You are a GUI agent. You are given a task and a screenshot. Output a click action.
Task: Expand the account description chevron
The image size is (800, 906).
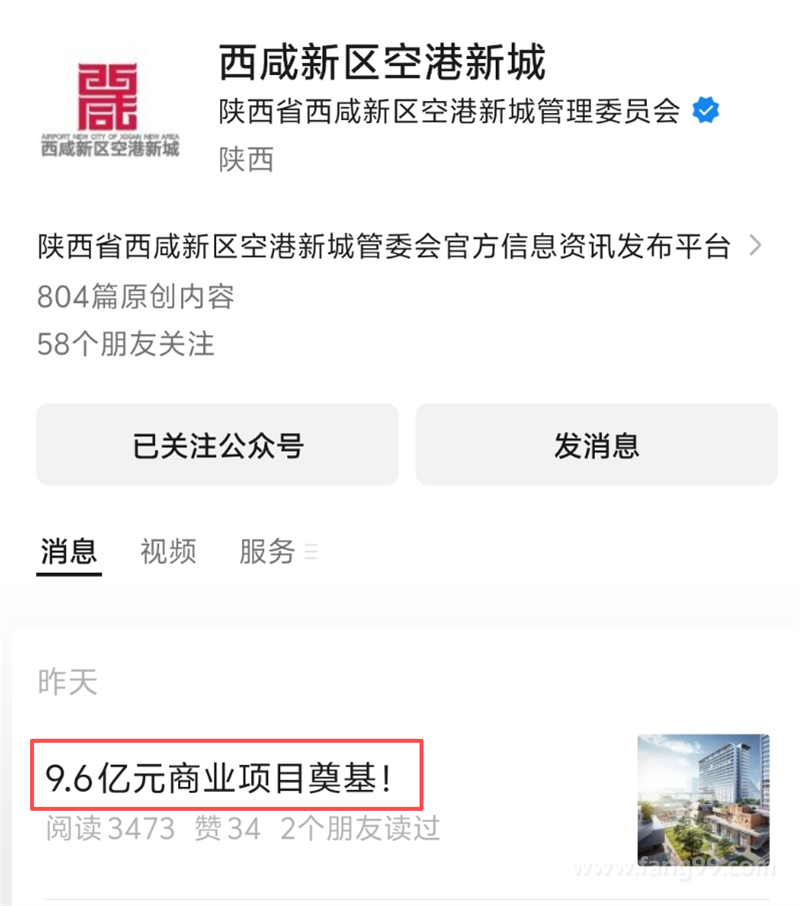click(757, 246)
